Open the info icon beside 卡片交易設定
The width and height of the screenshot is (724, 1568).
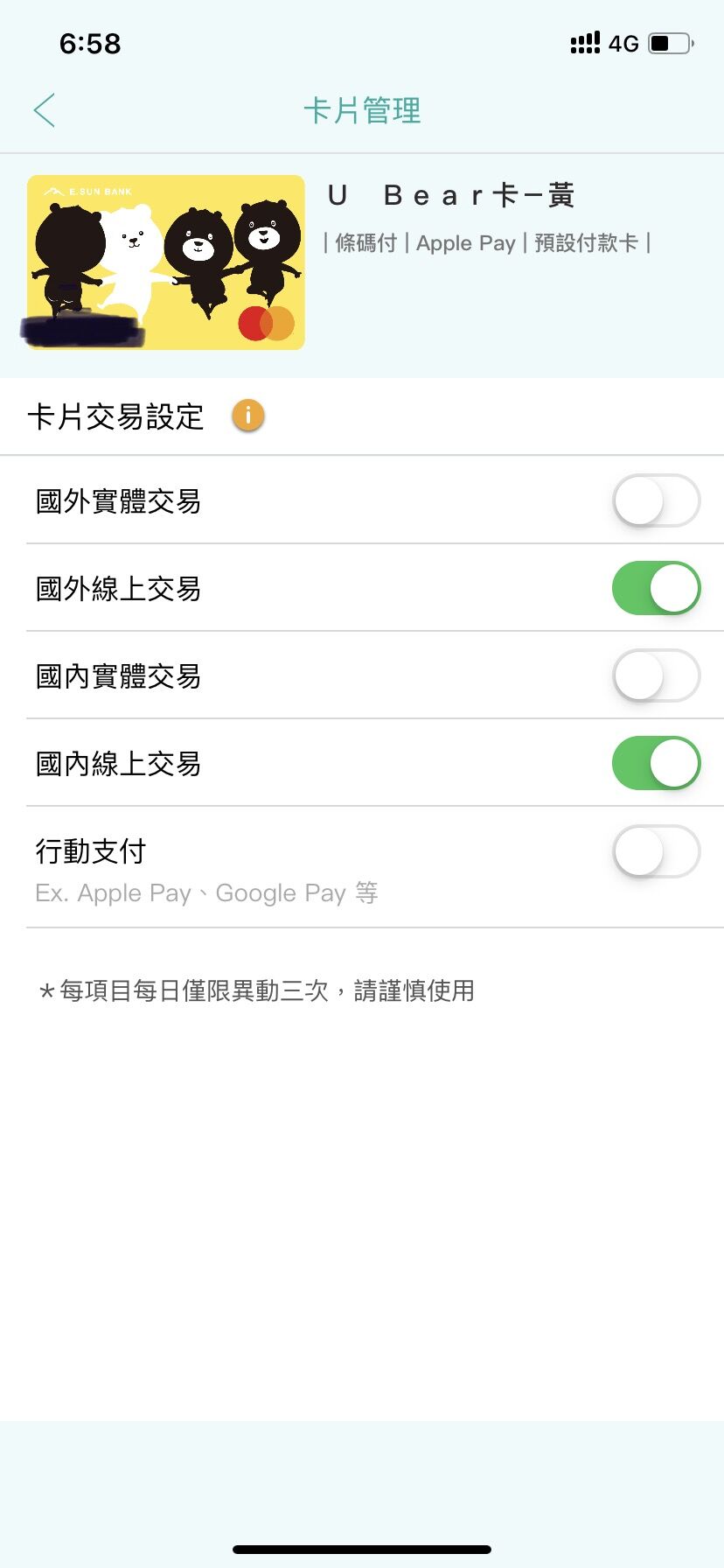(248, 416)
